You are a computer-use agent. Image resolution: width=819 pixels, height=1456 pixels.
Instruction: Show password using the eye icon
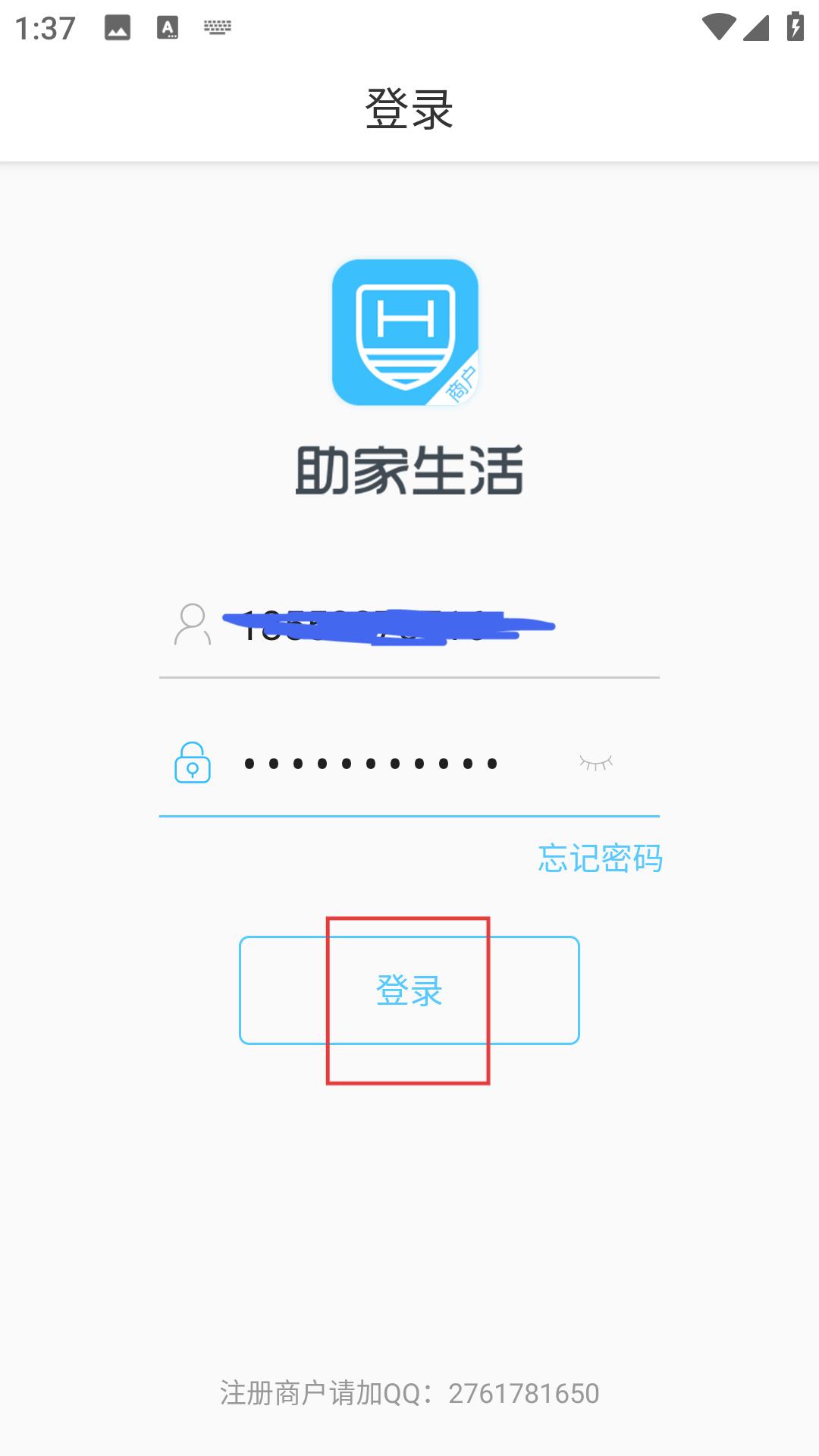596,763
